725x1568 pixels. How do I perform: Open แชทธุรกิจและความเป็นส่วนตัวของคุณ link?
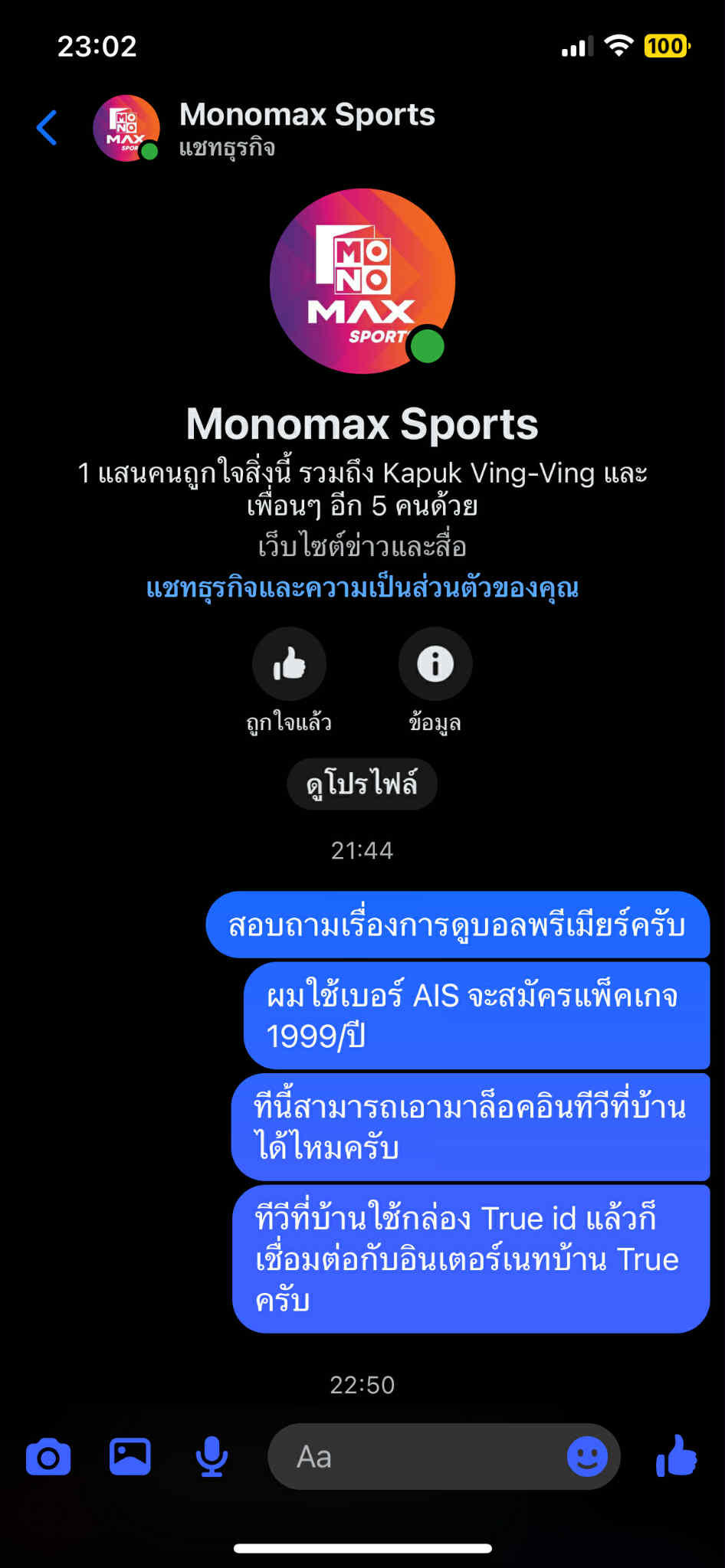[x=362, y=588]
